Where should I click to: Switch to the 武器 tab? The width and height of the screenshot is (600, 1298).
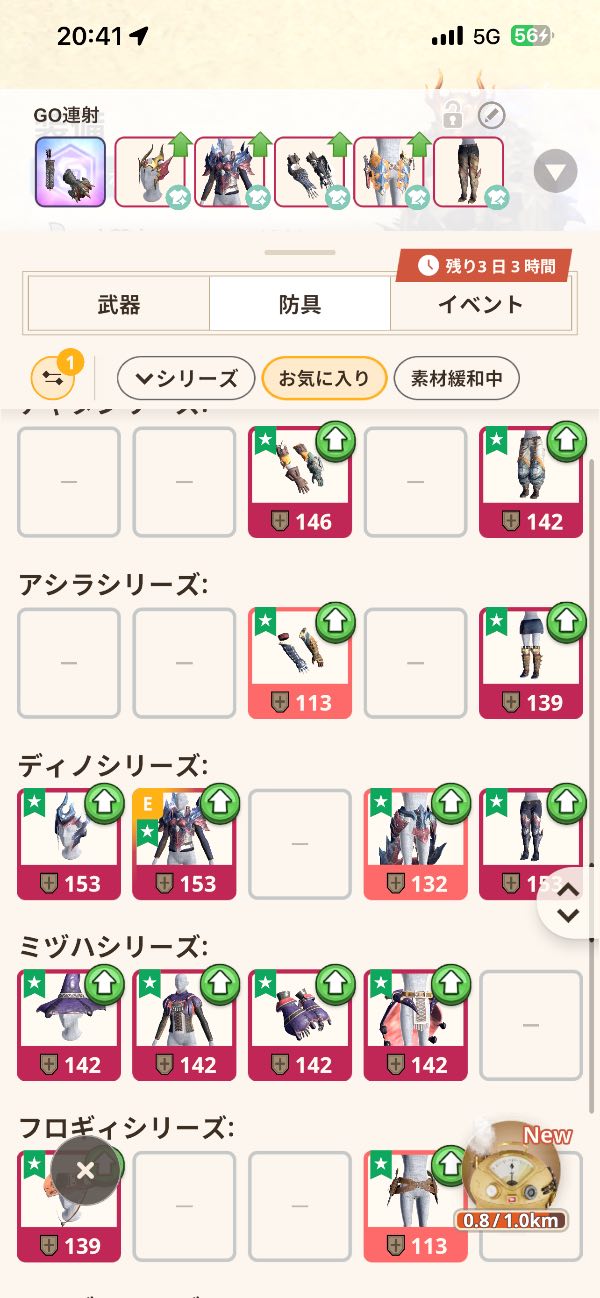pyautogui.click(x=119, y=305)
